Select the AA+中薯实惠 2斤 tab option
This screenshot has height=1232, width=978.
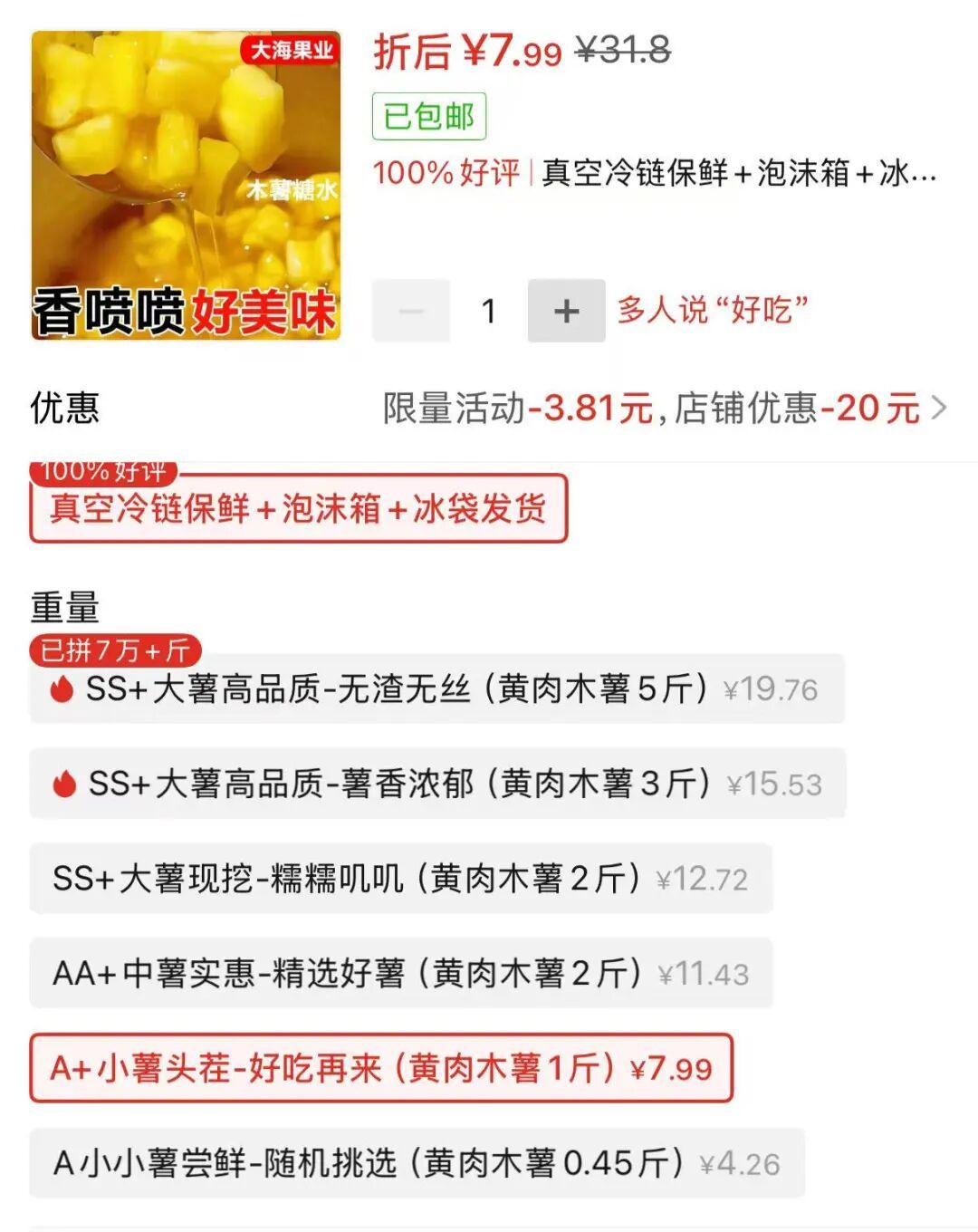click(x=380, y=971)
